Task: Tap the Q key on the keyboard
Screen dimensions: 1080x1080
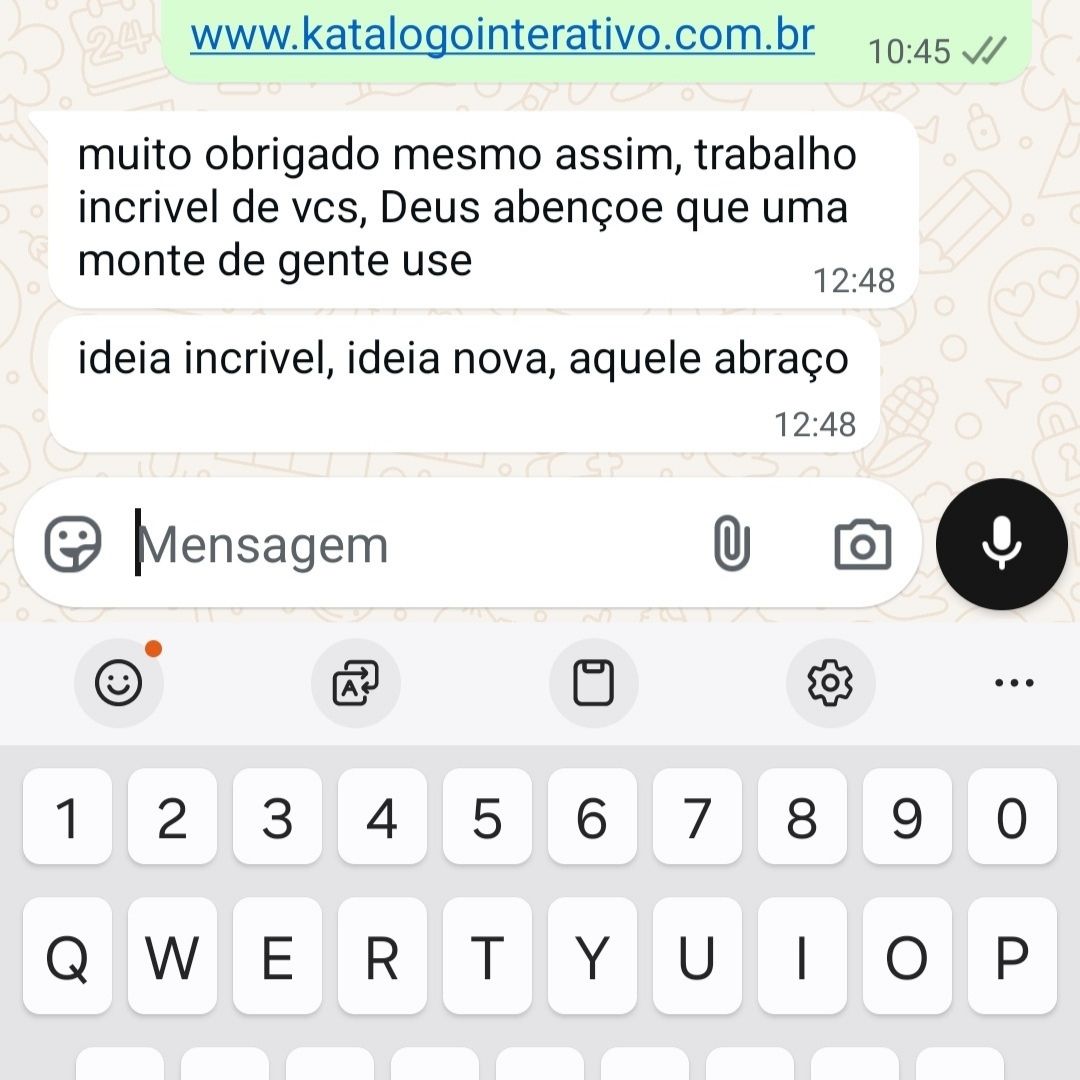Action: (68, 957)
